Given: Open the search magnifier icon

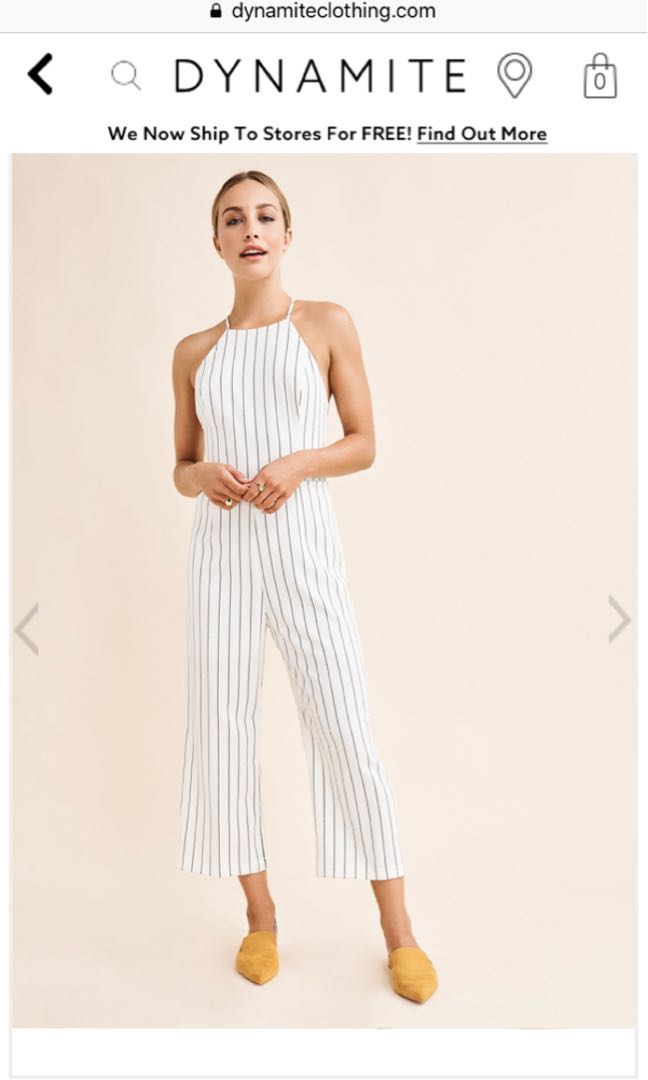Looking at the screenshot, I should (125, 76).
